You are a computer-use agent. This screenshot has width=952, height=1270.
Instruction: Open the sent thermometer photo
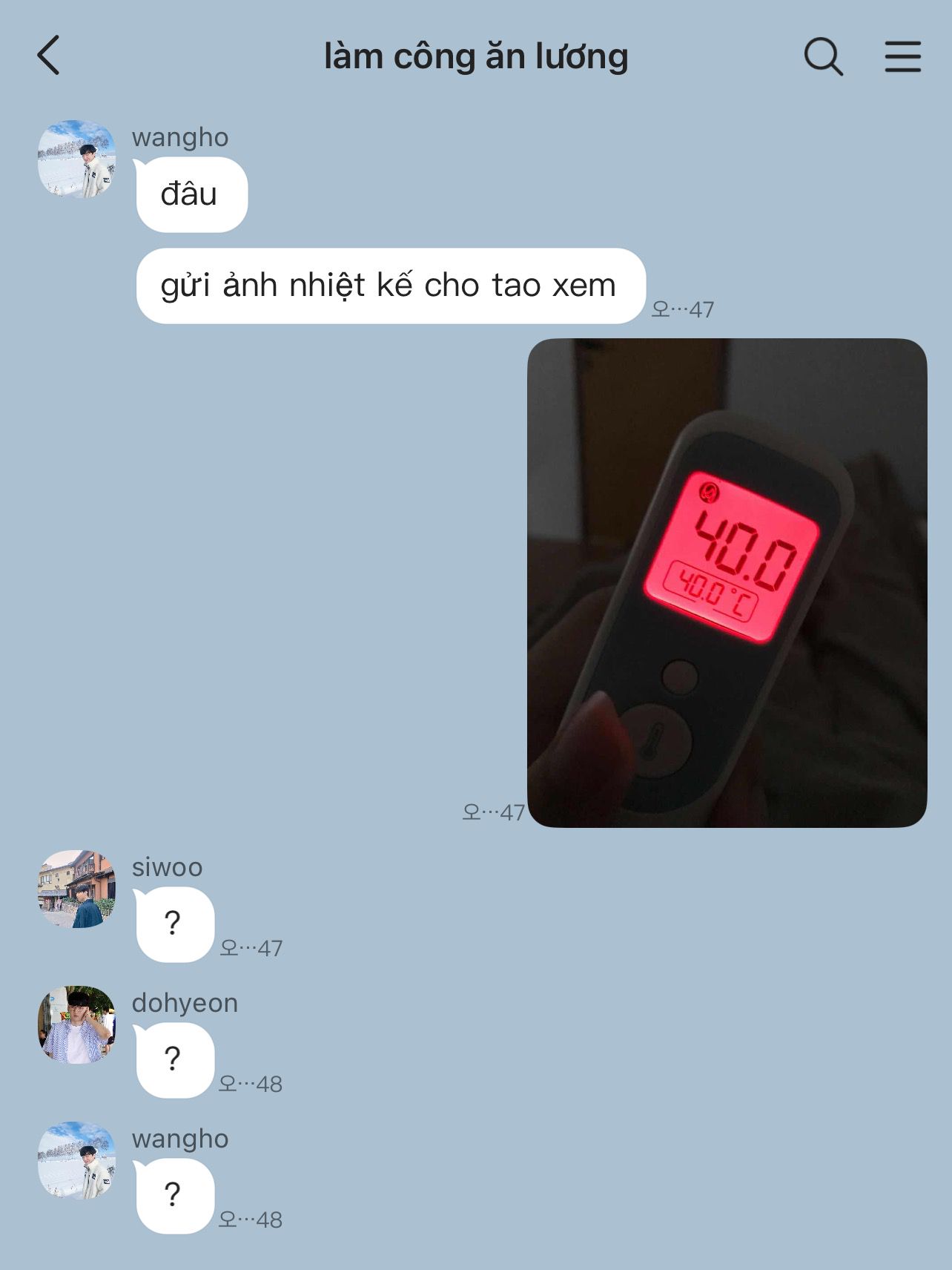tap(727, 583)
